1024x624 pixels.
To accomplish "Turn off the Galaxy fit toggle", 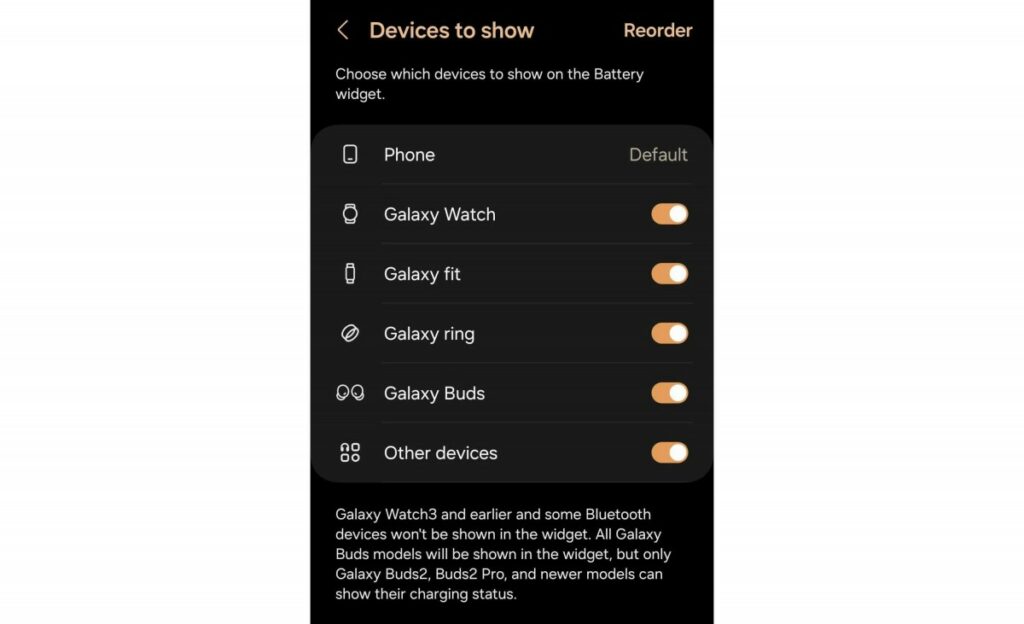I will [x=669, y=274].
